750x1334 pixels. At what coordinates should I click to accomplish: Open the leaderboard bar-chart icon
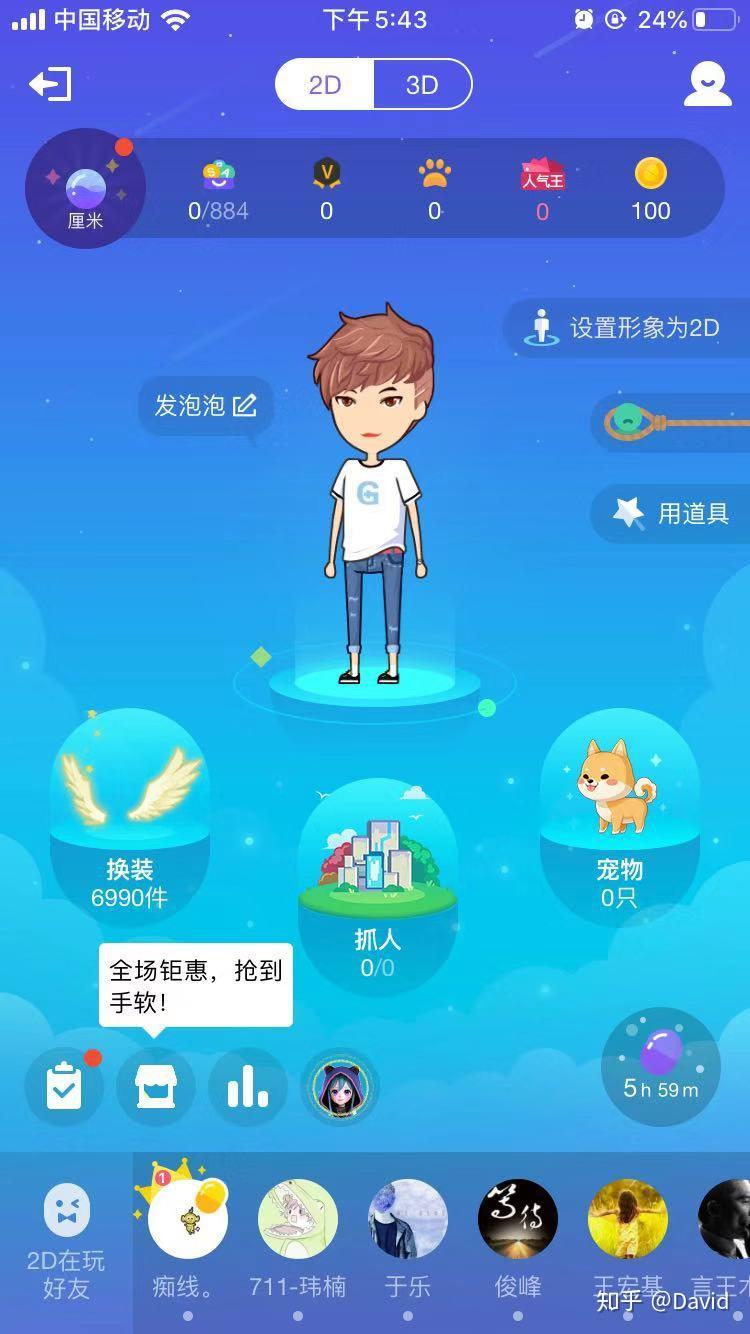247,1088
